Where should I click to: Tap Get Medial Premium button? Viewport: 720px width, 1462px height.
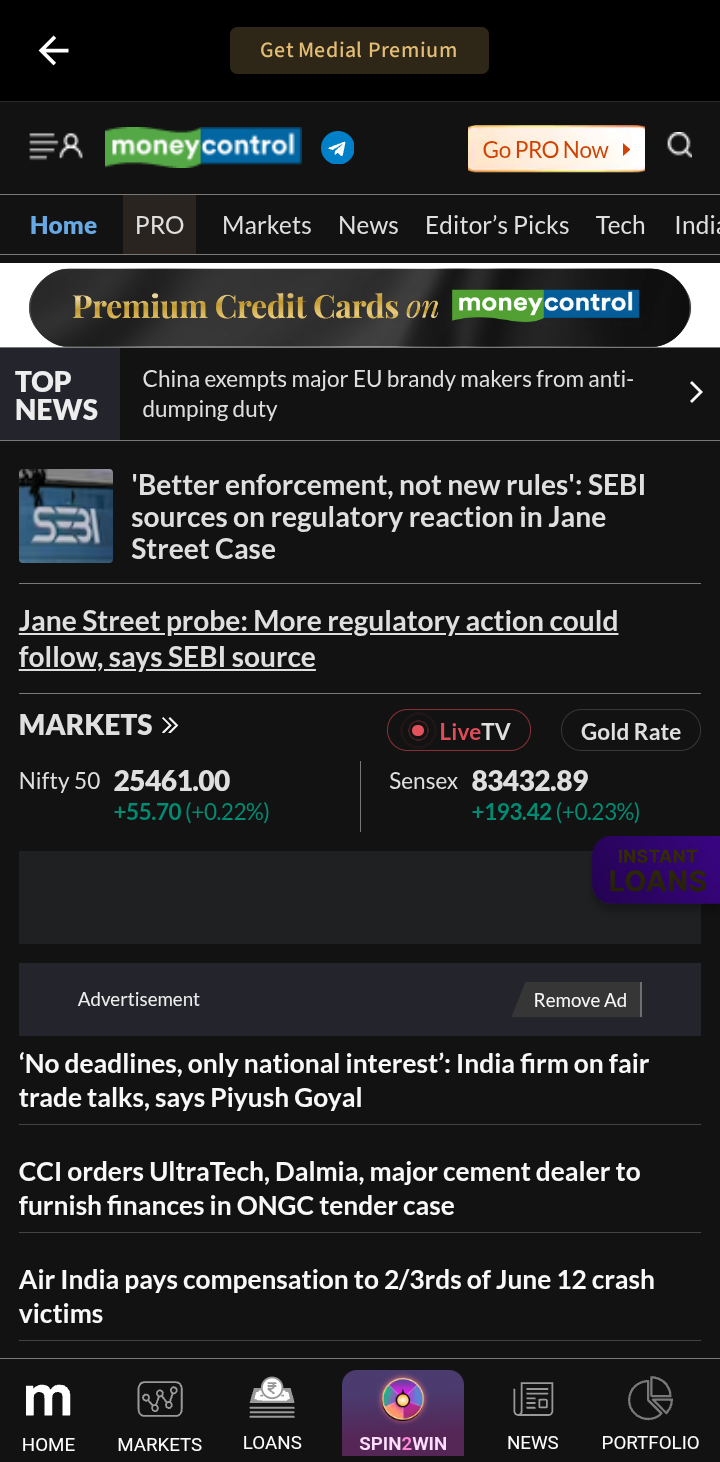click(359, 50)
